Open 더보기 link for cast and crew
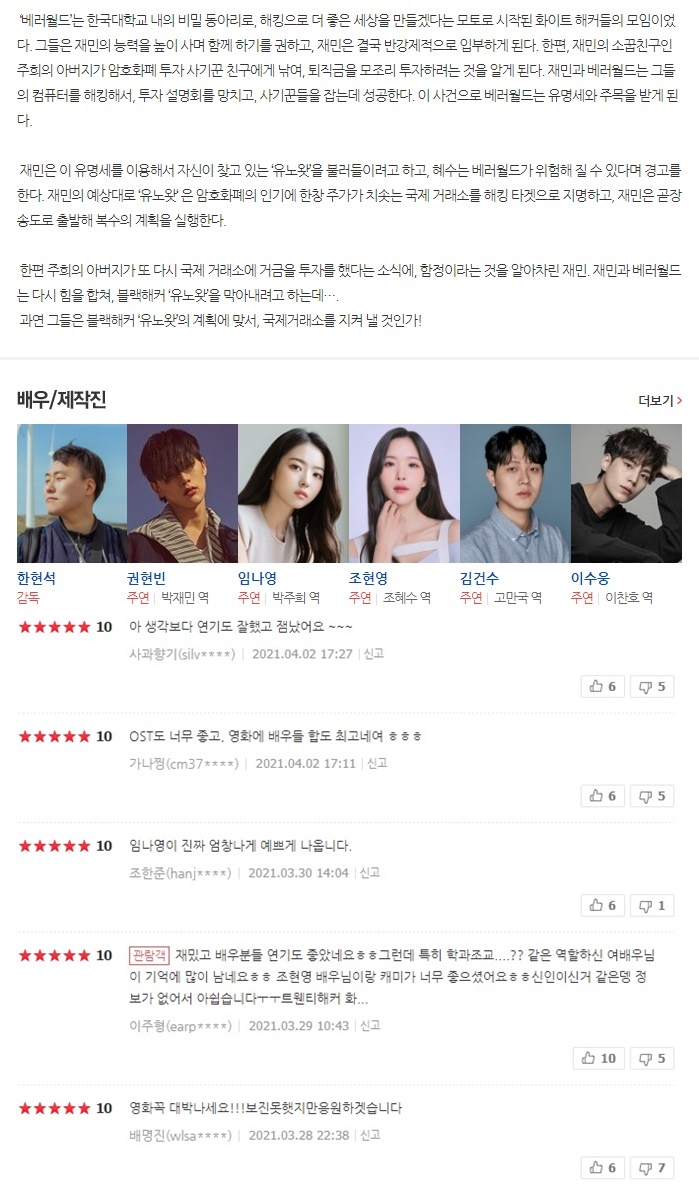This screenshot has height=1190, width=699. tap(660, 401)
